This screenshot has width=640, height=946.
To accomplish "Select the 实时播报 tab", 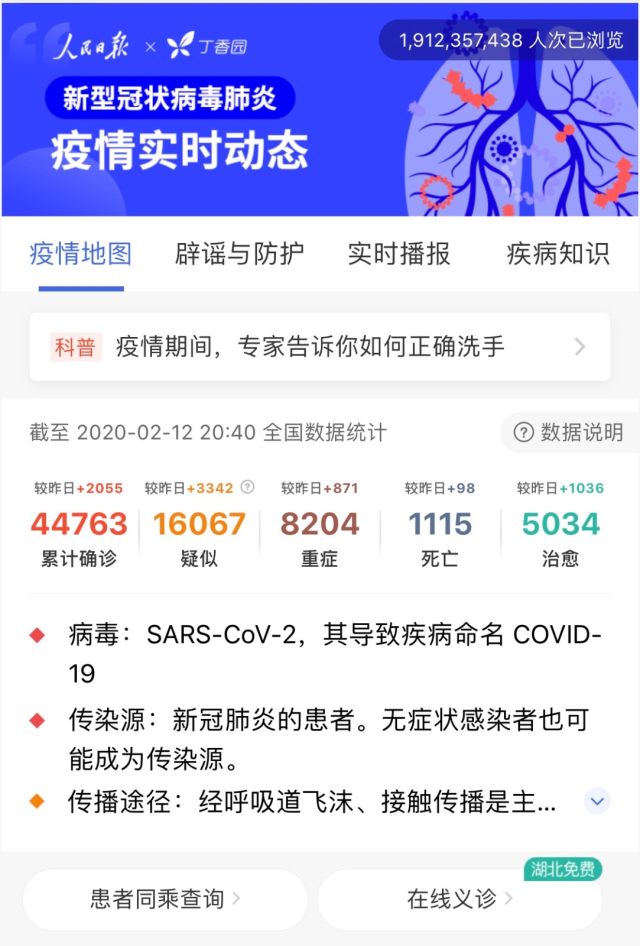I will click(x=399, y=254).
